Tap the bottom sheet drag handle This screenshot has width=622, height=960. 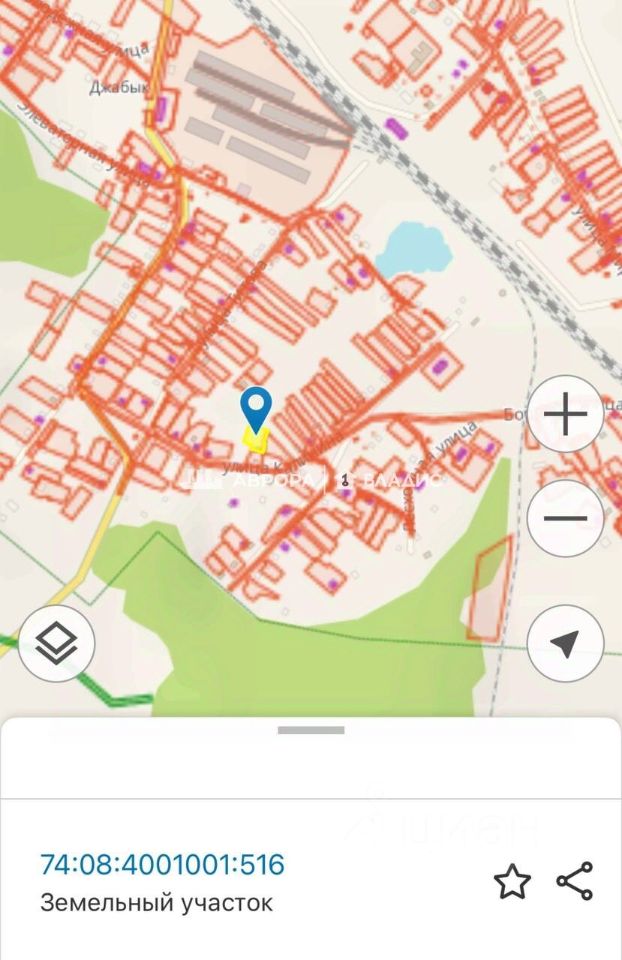click(x=311, y=731)
